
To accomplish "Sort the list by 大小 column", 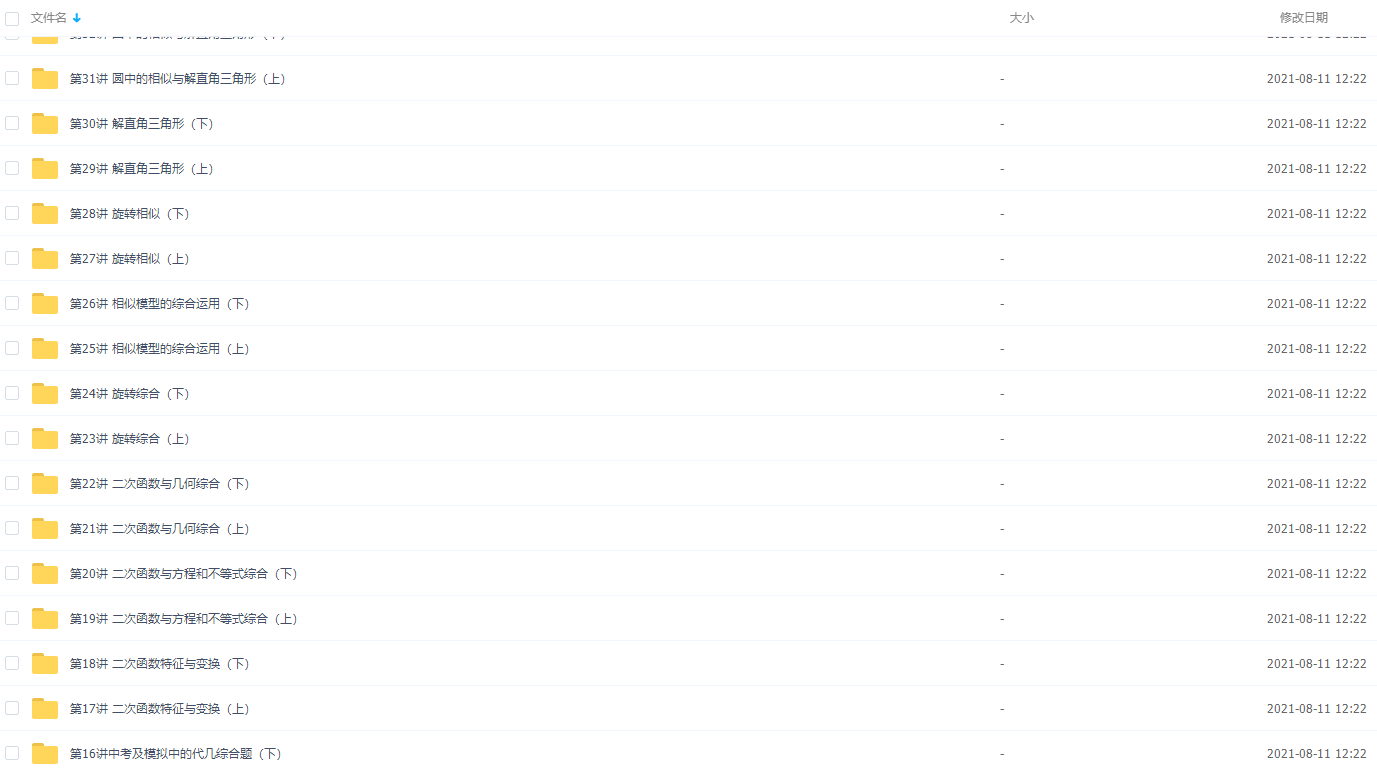I will [1021, 18].
